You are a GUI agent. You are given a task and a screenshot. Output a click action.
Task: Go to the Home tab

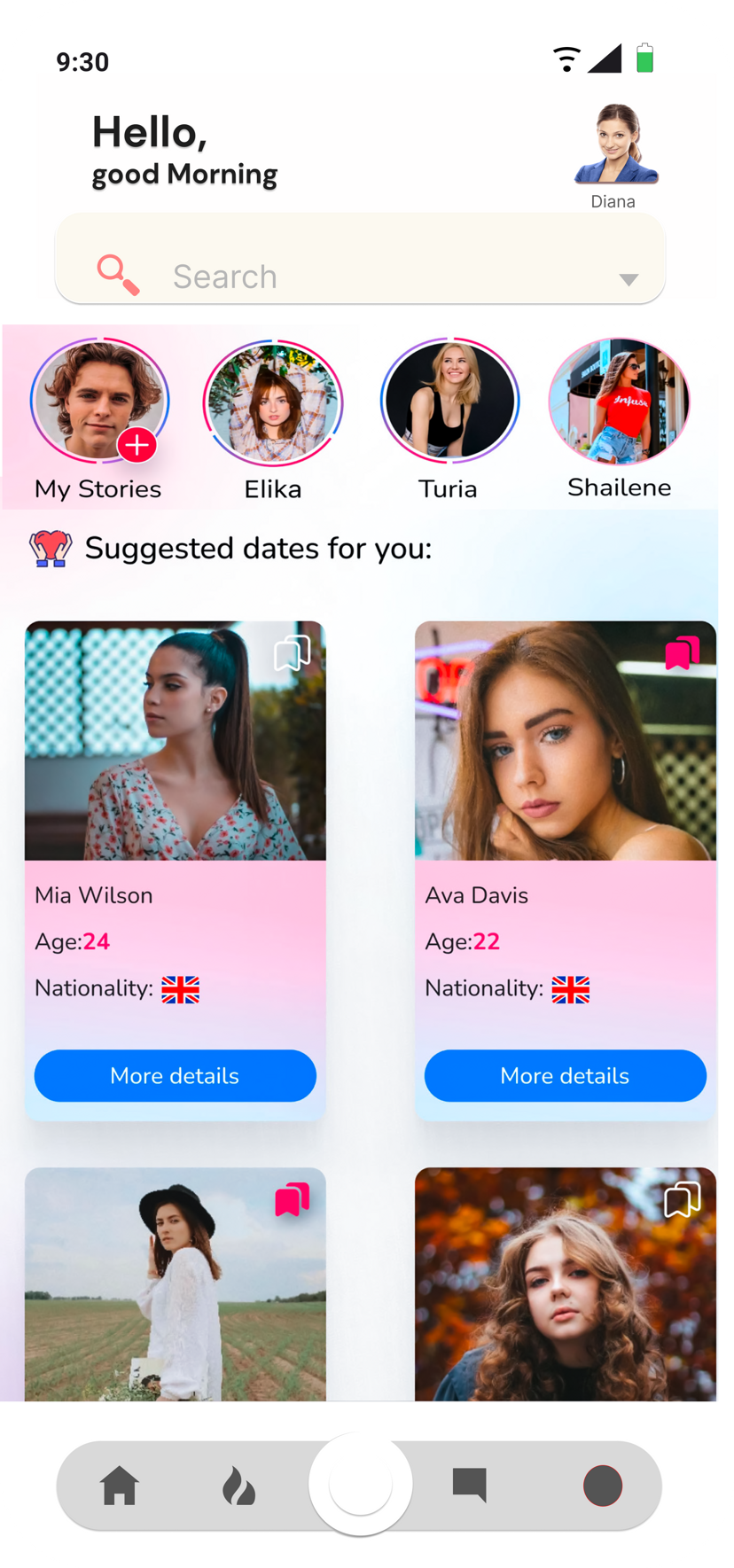pyautogui.click(x=120, y=1486)
